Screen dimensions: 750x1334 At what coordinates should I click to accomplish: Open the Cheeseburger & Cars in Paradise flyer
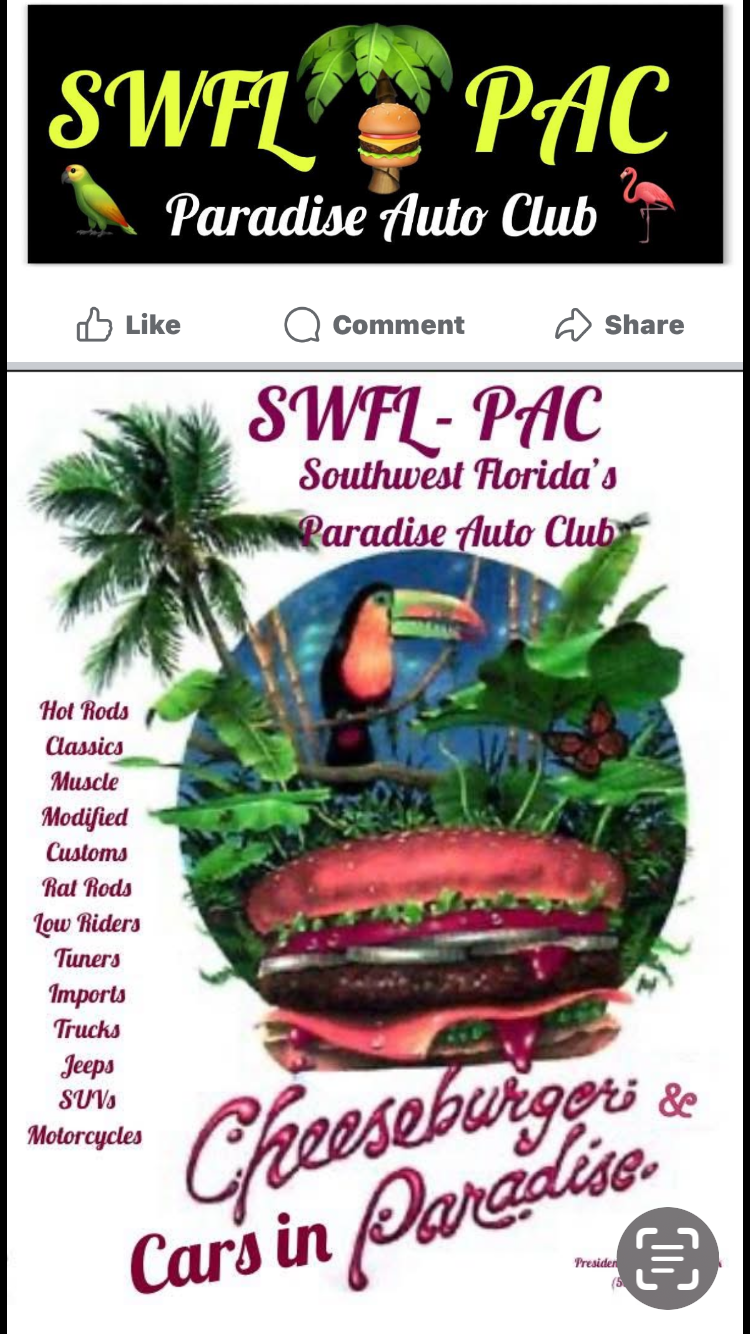click(x=375, y=850)
